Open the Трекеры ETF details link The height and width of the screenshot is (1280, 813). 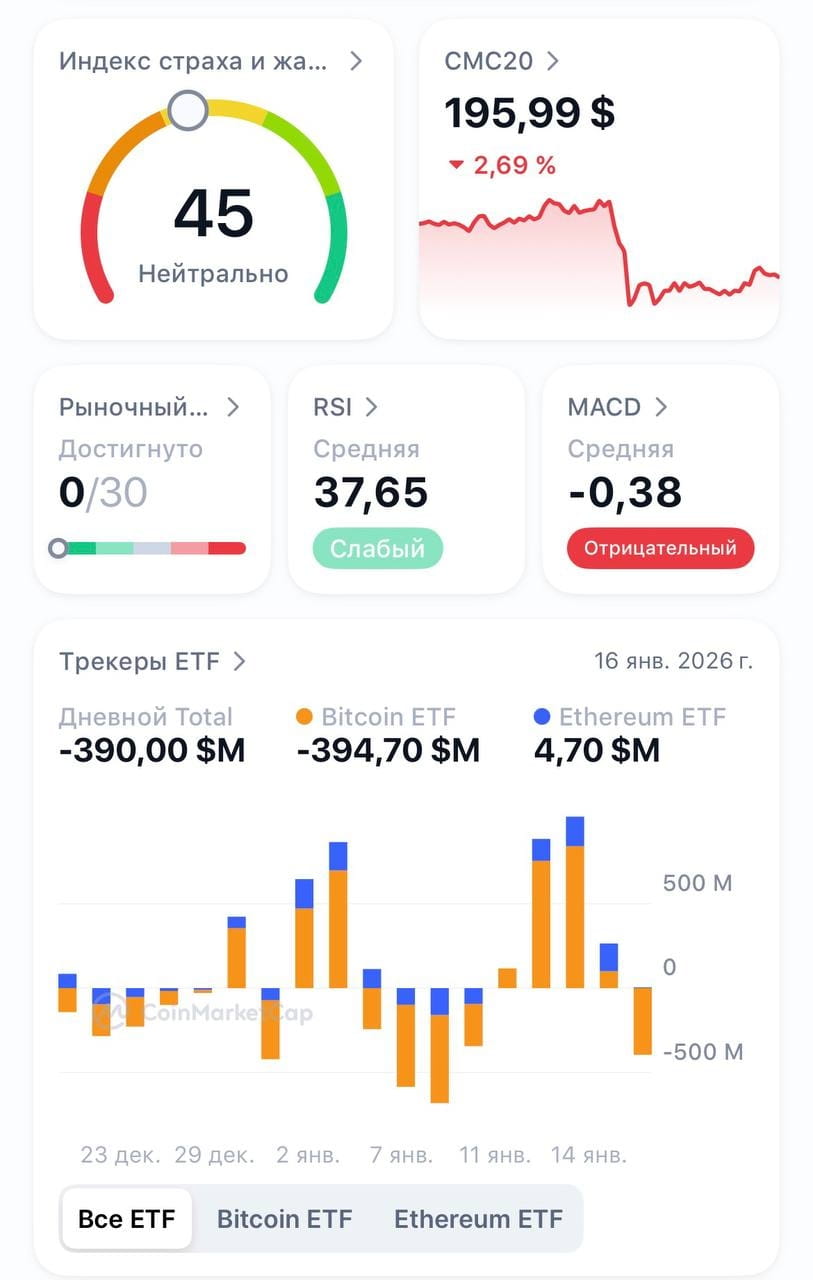click(x=152, y=662)
